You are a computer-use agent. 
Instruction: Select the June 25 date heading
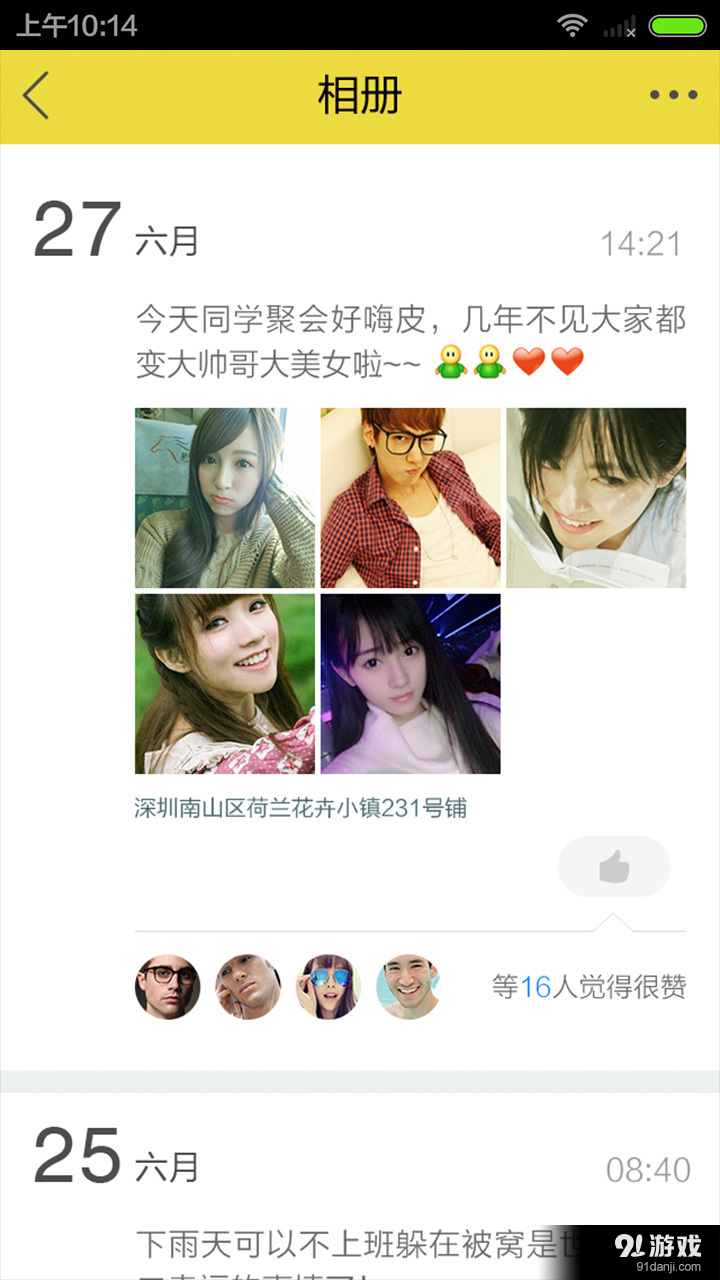tap(110, 1155)
